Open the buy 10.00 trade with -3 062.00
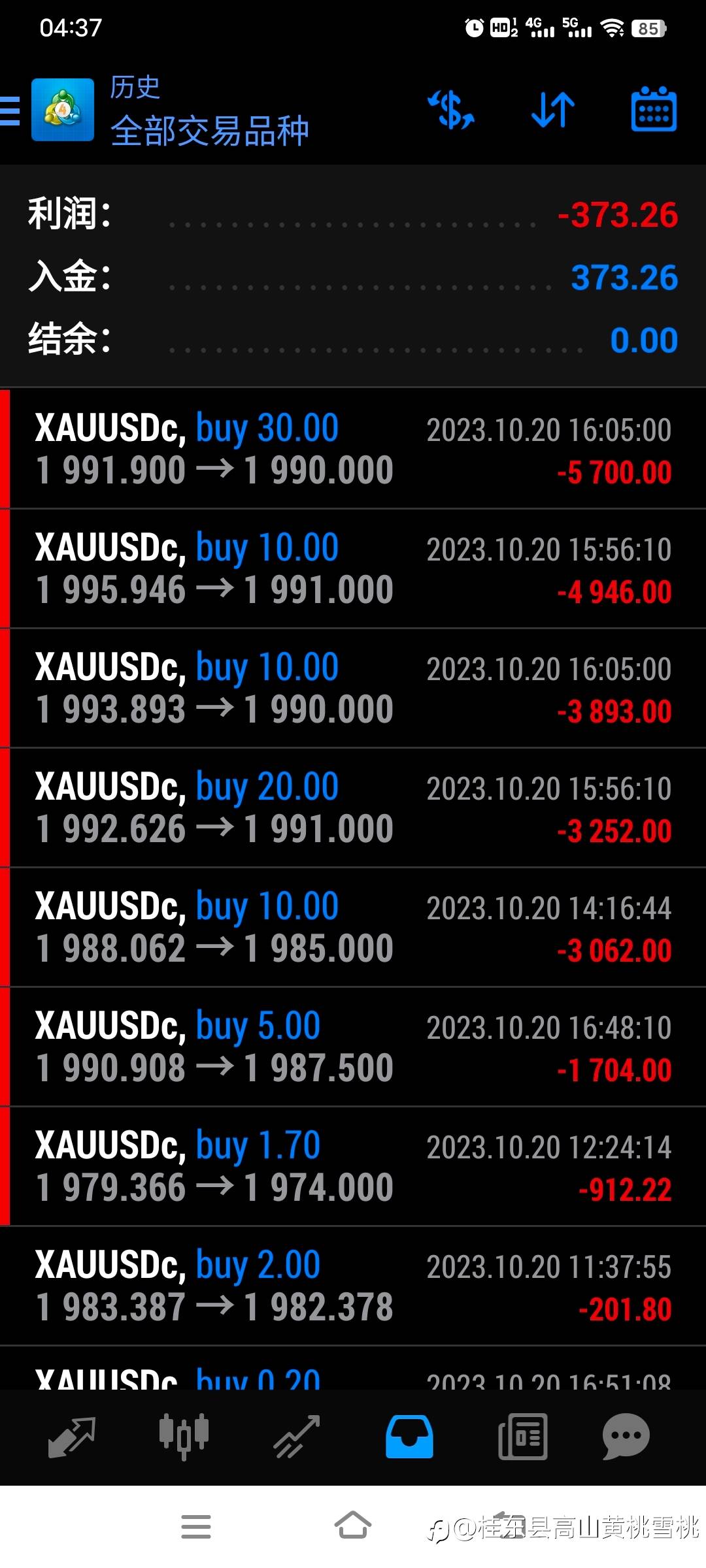Image resolution: width=706 pixels, height=1568 pixels. 353,928
